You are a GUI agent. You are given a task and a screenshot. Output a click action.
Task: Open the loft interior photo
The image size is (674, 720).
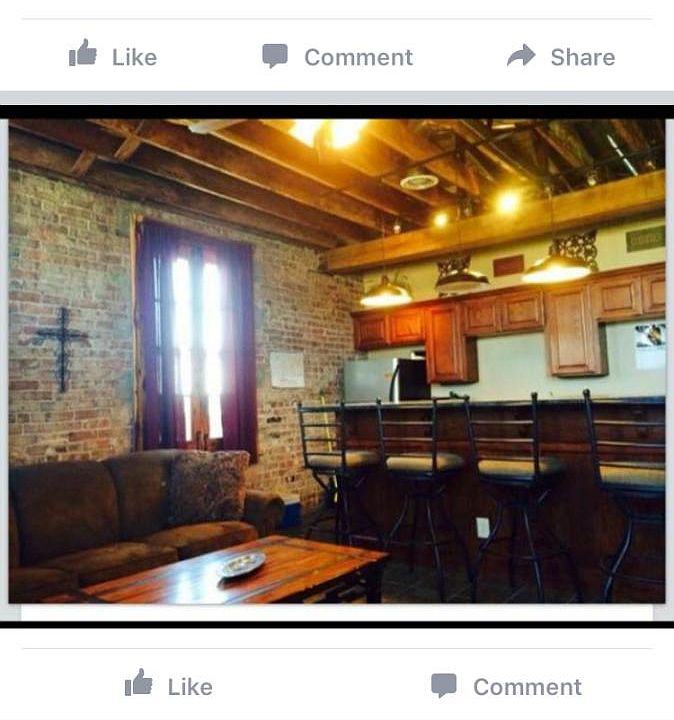tap(337, 362)
